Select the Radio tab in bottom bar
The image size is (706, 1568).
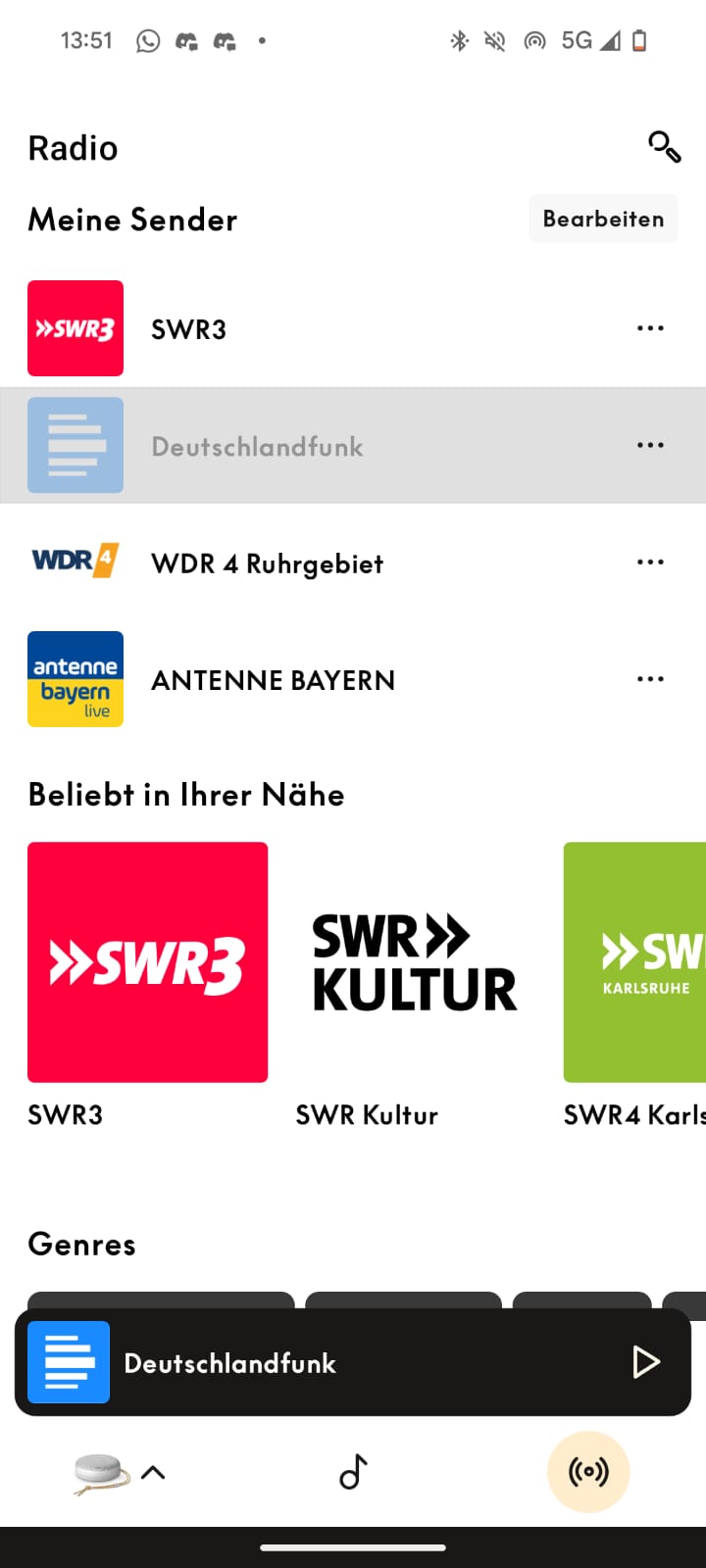588,1472
